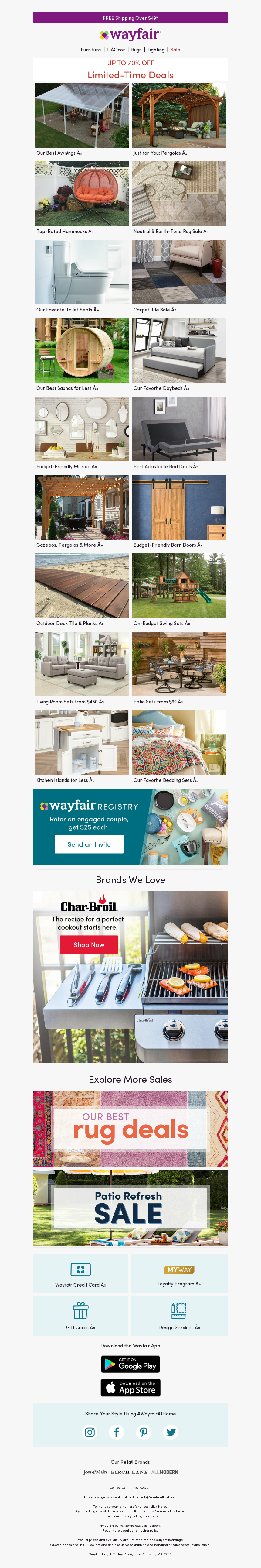261x1568 pixels.
Task: Open Budget-Friendly Barn Doors tile
Action: 179,508
